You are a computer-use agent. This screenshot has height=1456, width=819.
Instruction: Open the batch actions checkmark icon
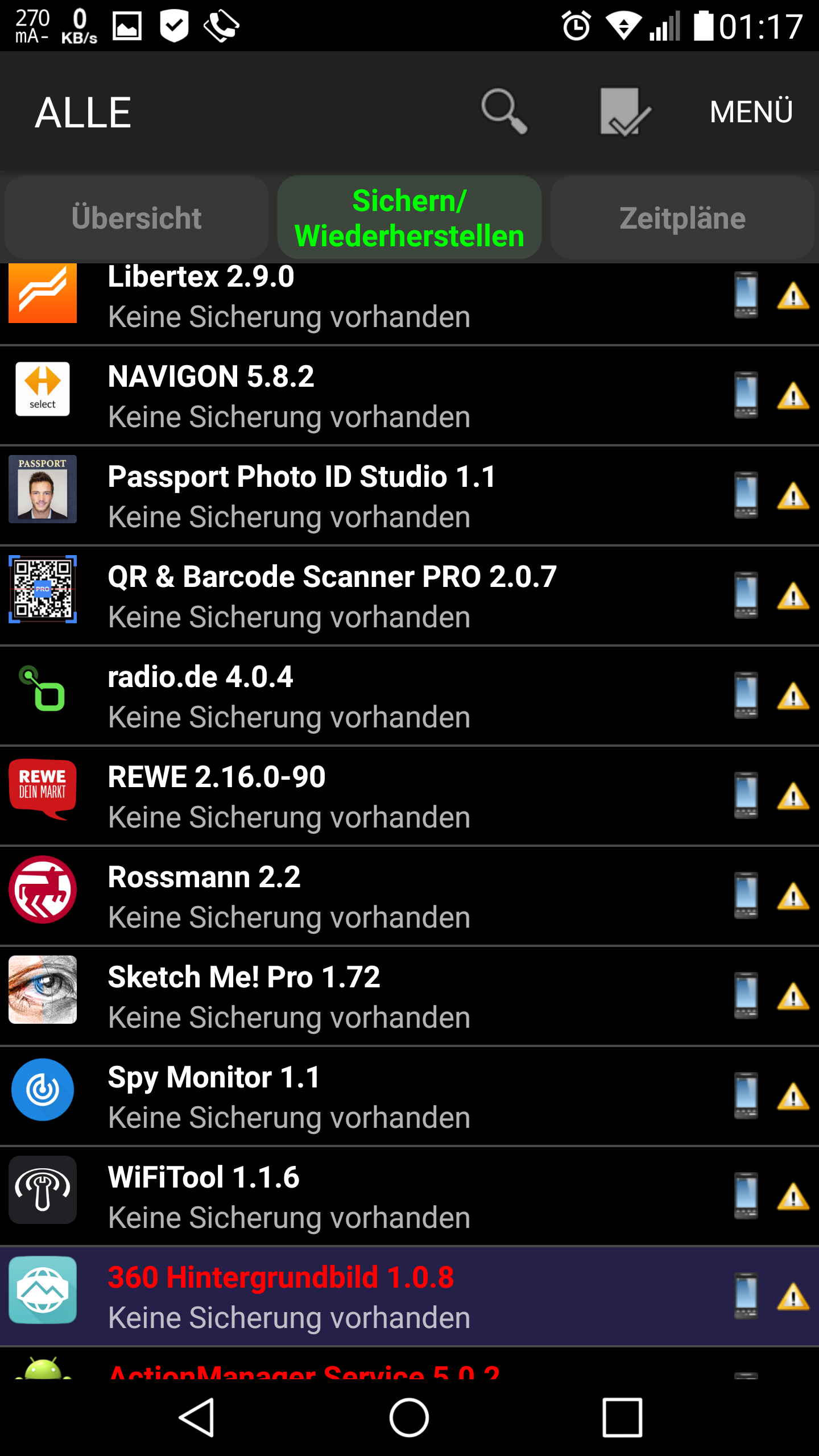pos(624,111)
